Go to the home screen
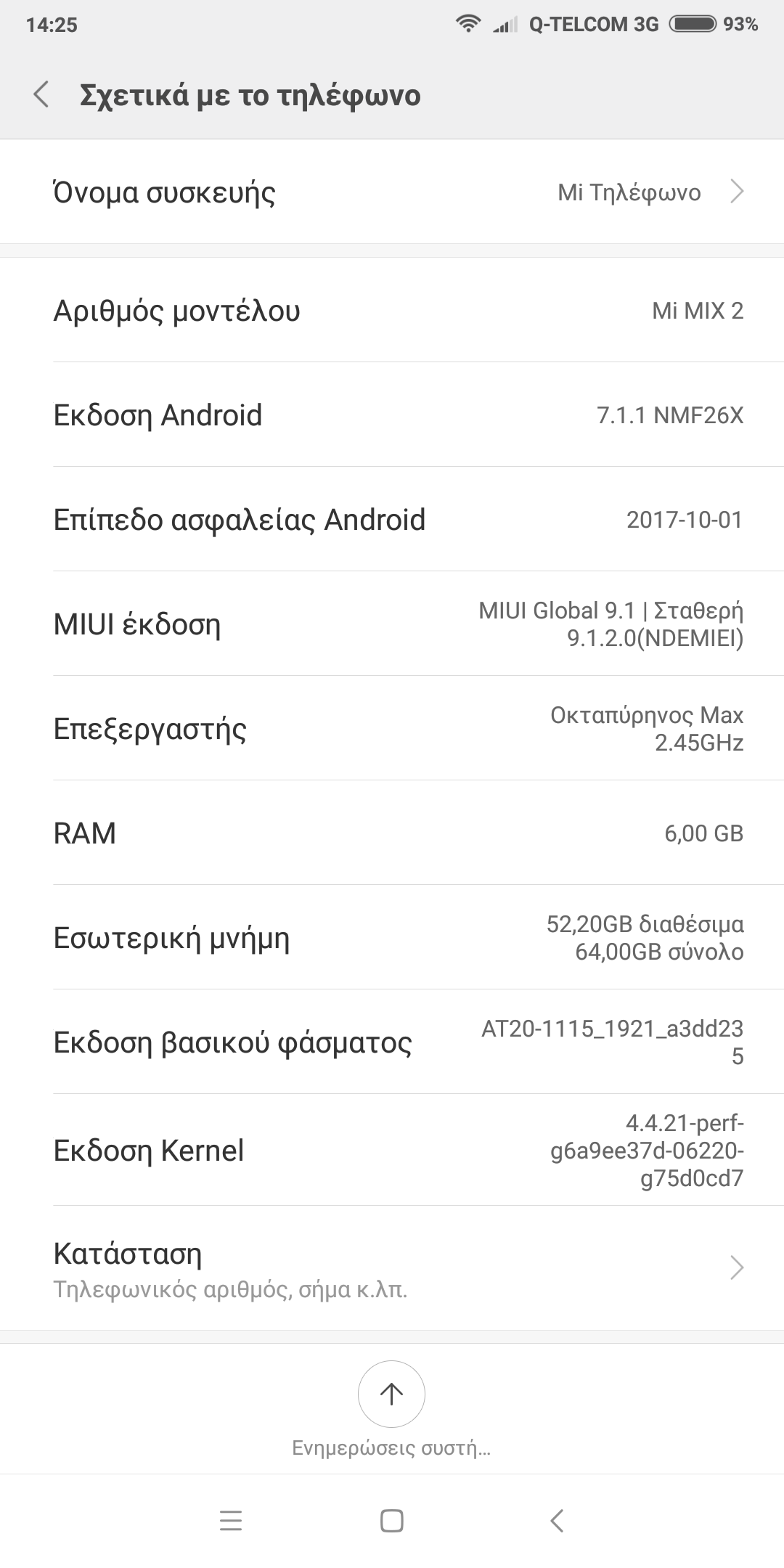784x1568 pixels. click(392, 1521)
